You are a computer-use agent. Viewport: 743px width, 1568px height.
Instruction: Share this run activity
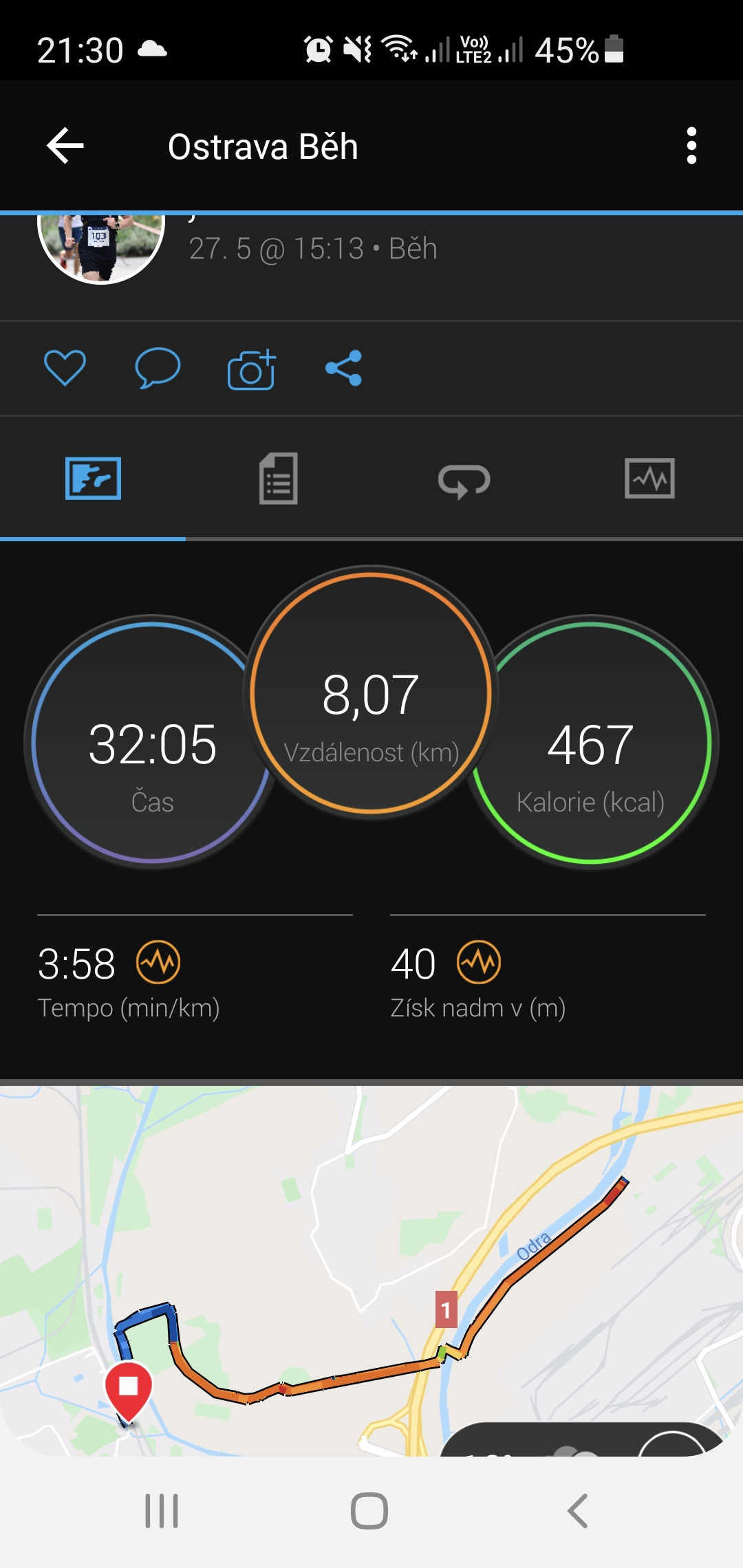(343, 368)
